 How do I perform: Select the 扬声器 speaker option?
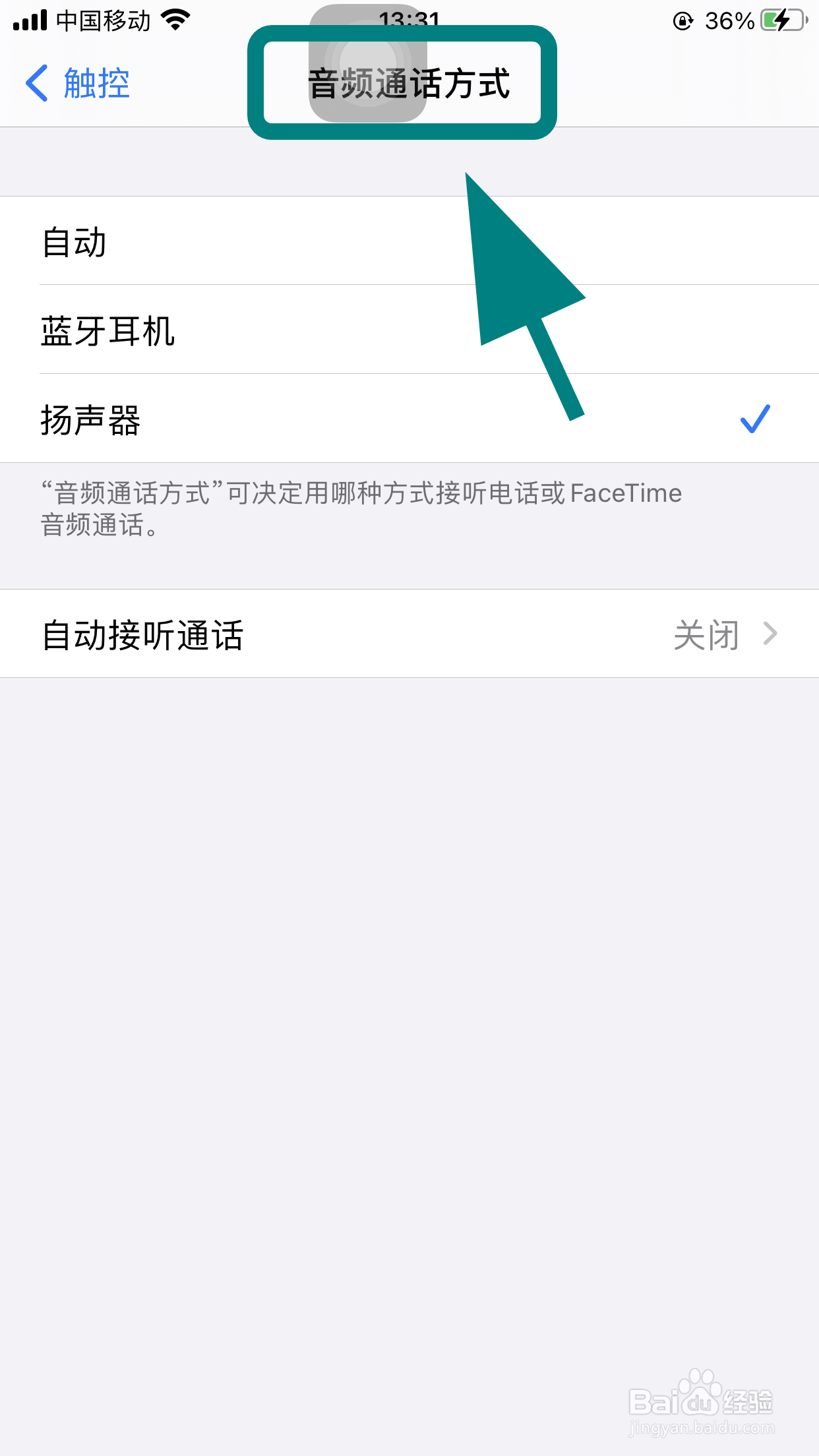click(x=90, y=420)
